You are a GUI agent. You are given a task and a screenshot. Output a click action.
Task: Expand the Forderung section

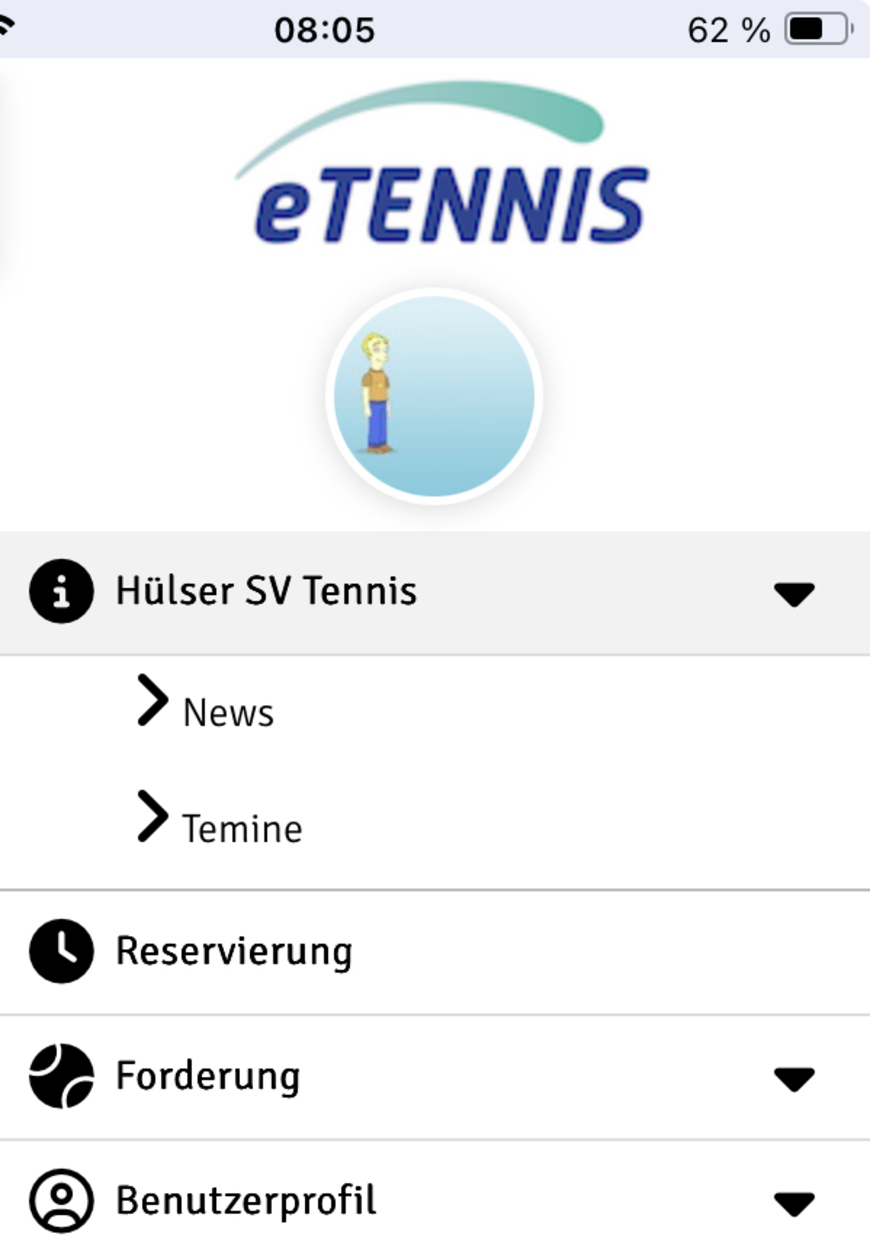pos(794,1078)
